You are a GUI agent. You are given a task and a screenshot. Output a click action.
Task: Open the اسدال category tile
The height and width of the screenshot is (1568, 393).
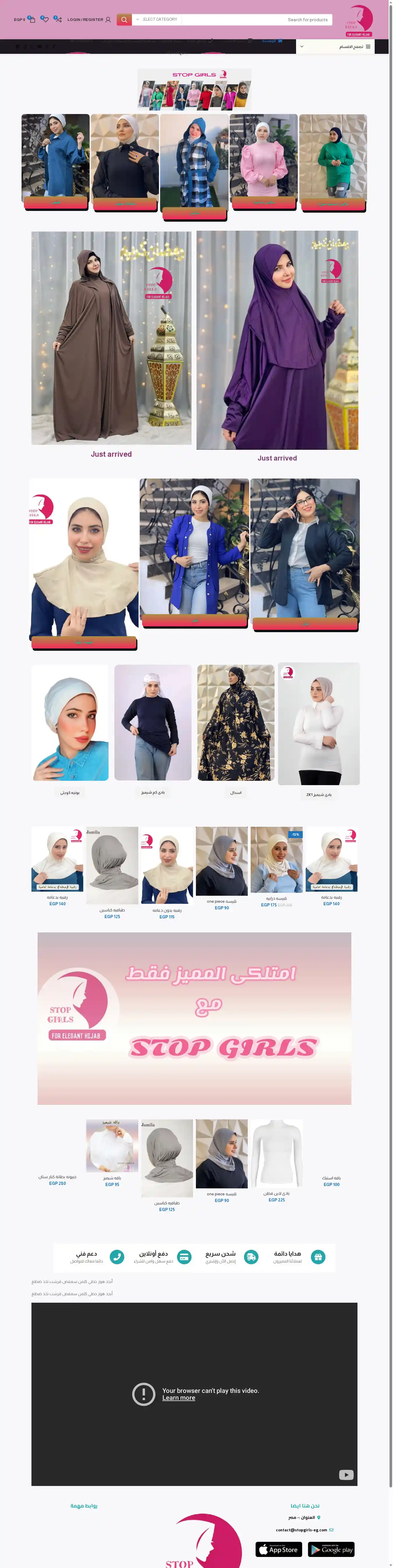[236, 723]
